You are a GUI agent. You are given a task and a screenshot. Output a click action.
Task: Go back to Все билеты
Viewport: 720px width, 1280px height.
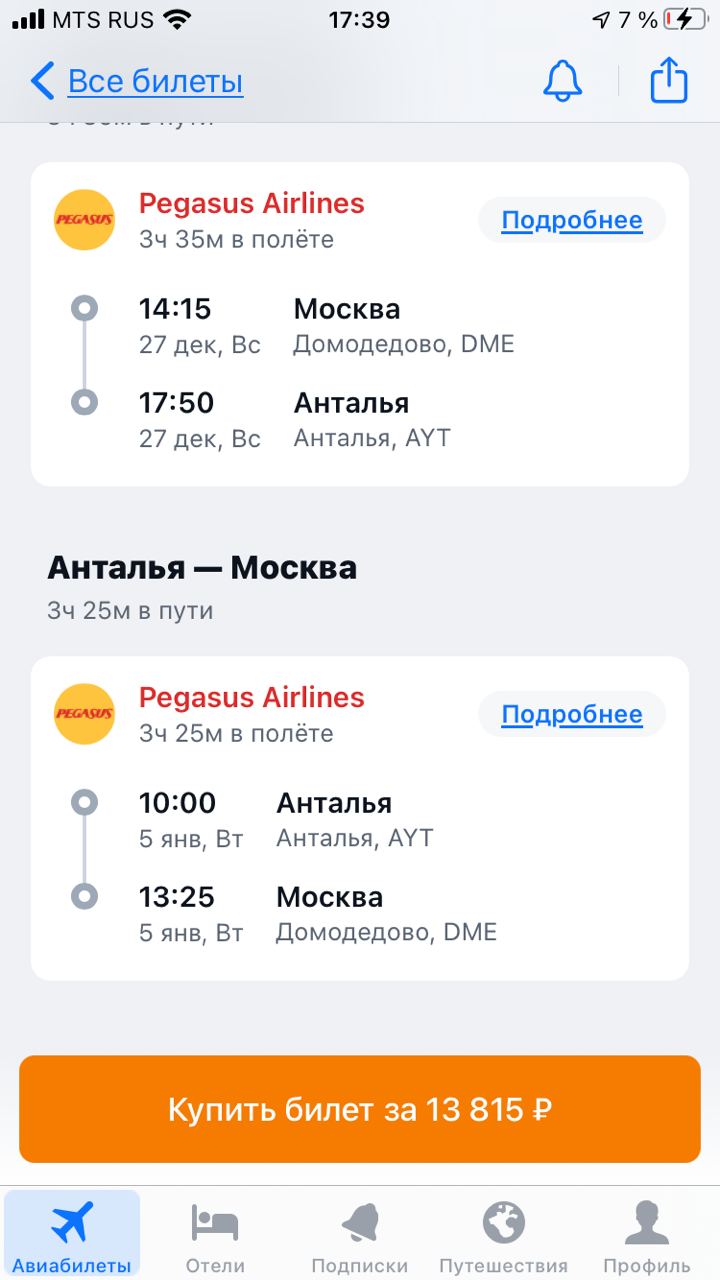(x=138, y=81)
